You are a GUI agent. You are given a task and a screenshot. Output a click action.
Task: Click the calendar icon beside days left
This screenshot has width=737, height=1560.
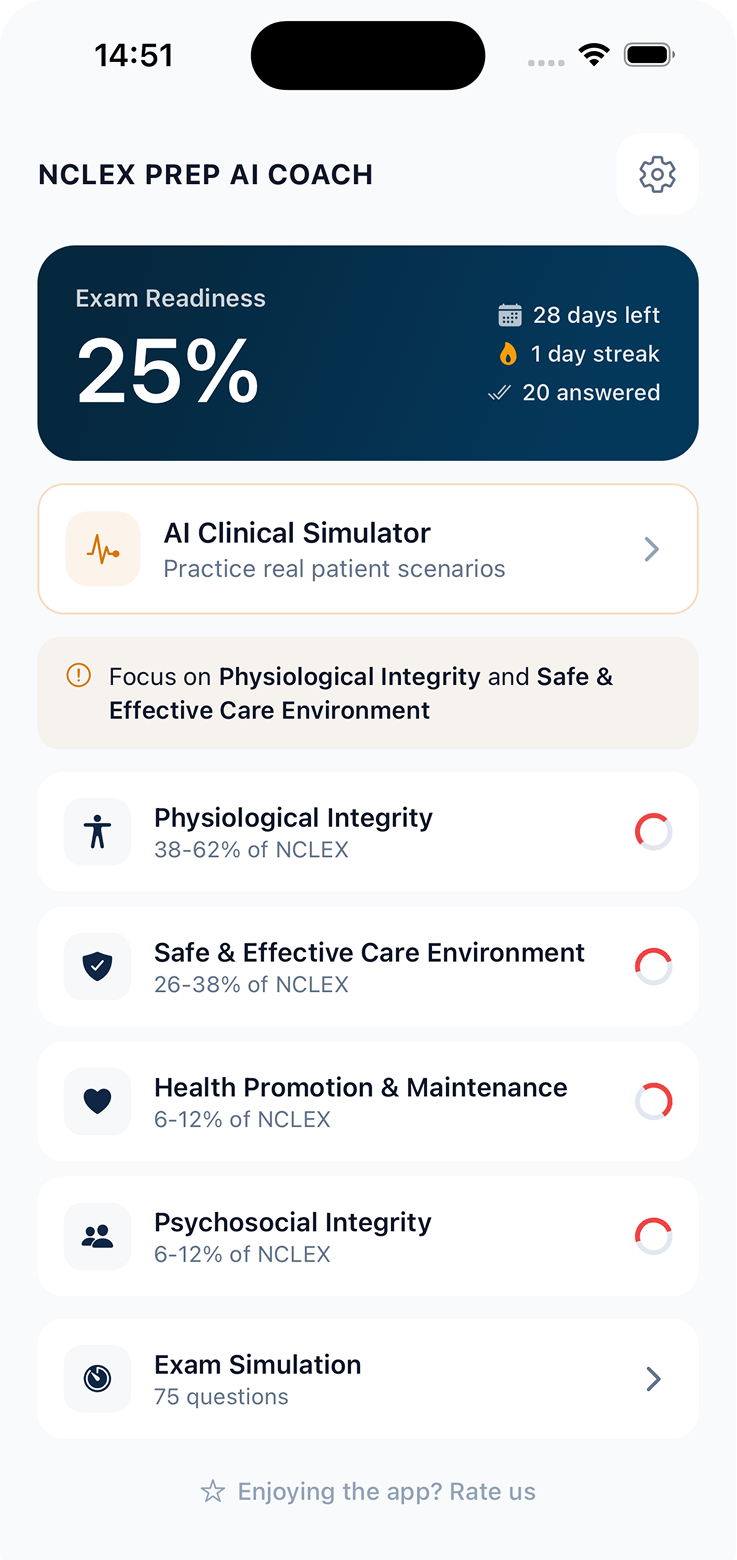tap(509, 314)
